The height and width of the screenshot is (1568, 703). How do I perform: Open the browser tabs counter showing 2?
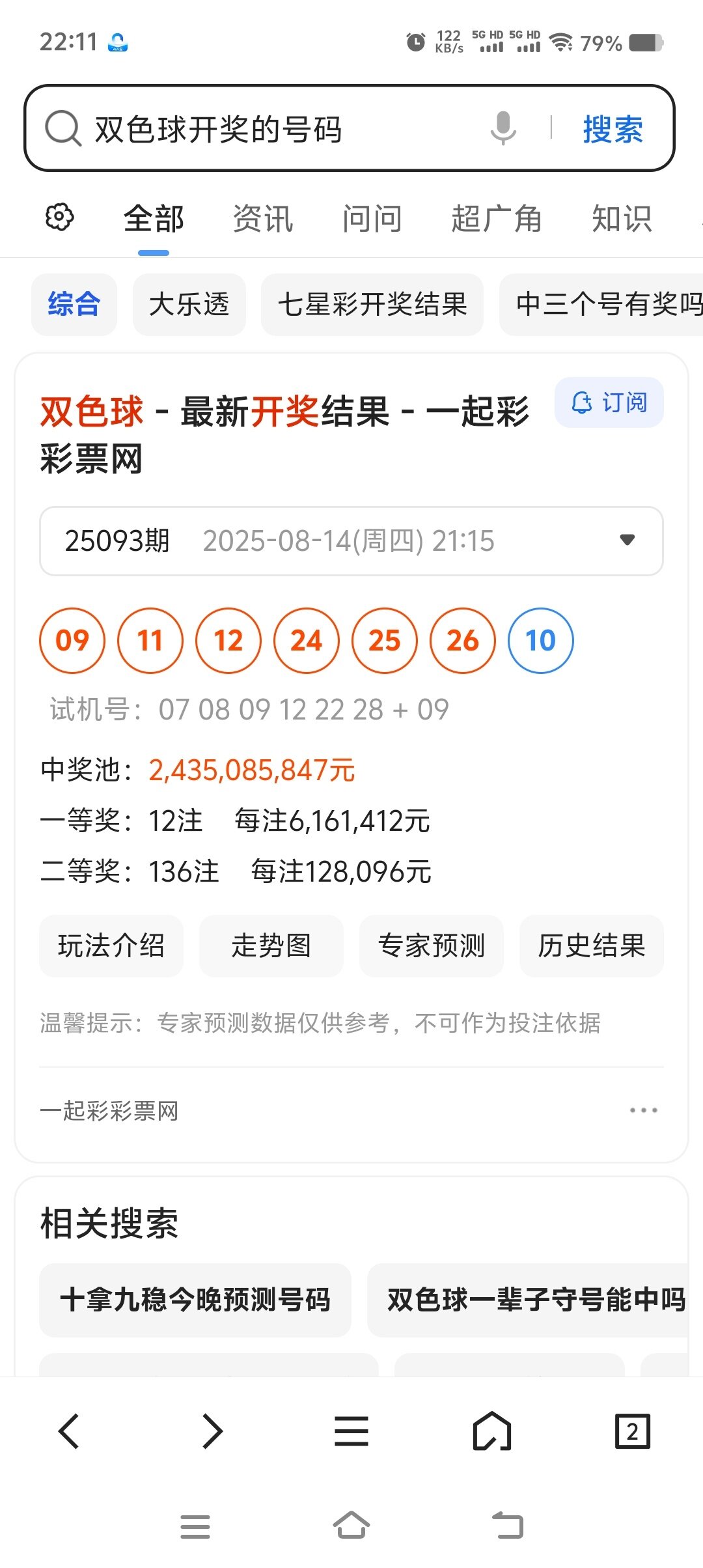coord(633,1431)
